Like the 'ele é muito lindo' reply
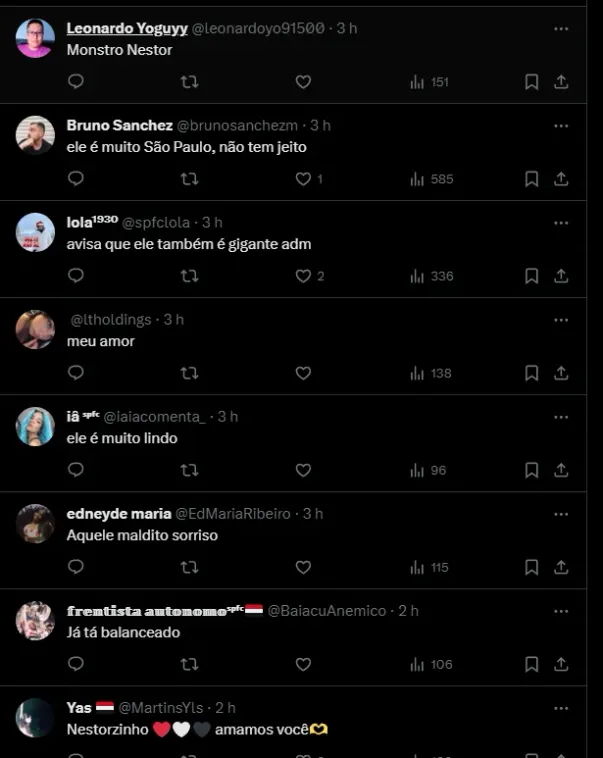 coord(303,470)
